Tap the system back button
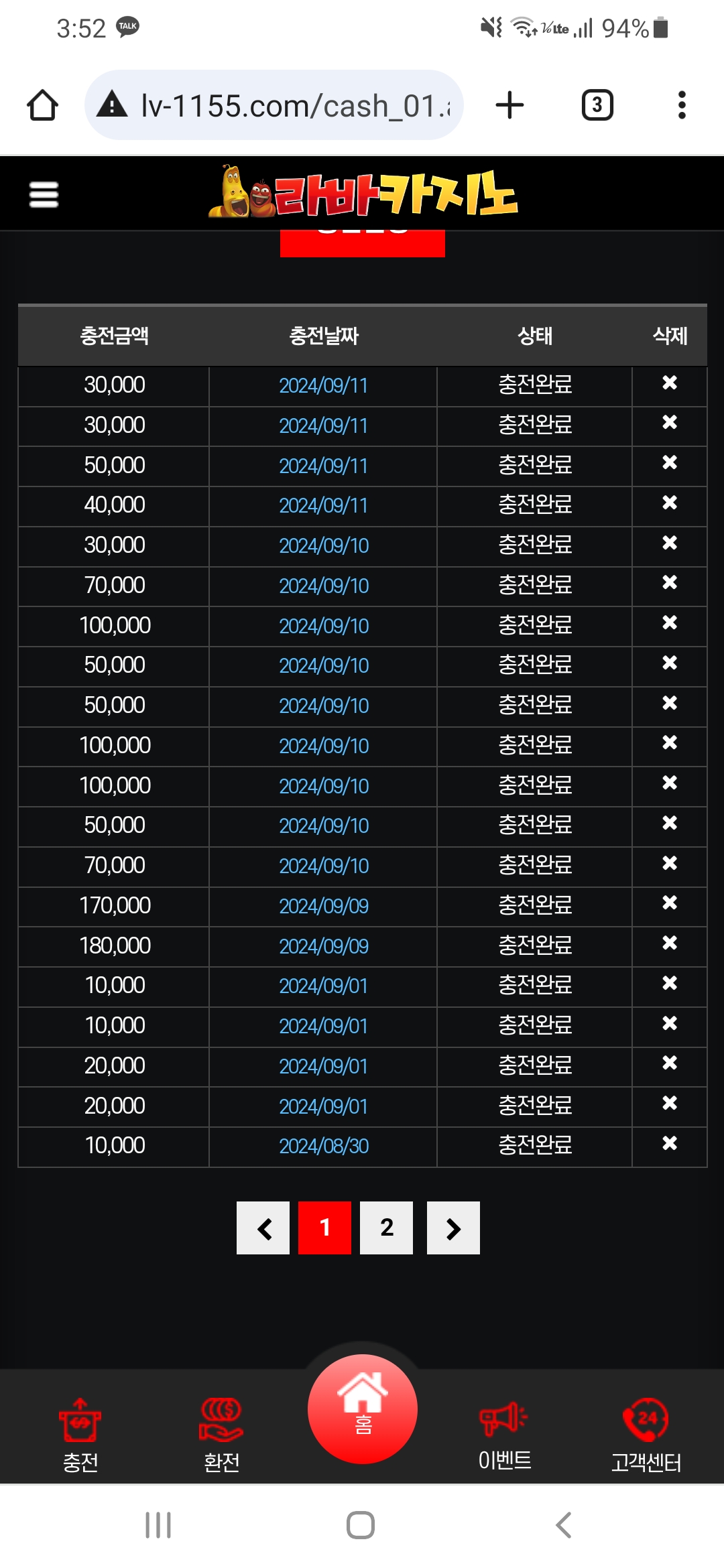This screenshot has width=724, height=1568. 564,1525
